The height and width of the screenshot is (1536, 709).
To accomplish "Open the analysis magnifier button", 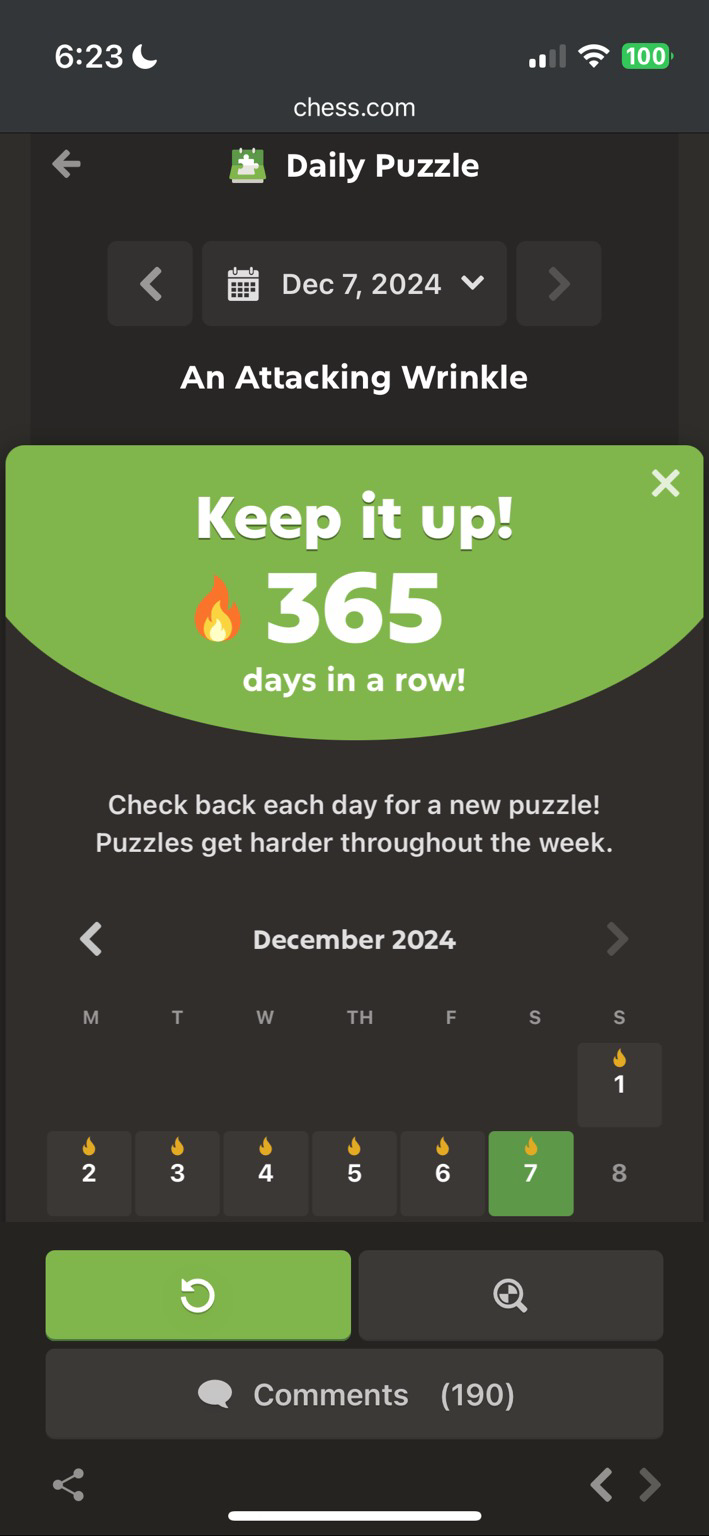I will pos(510,1295).
